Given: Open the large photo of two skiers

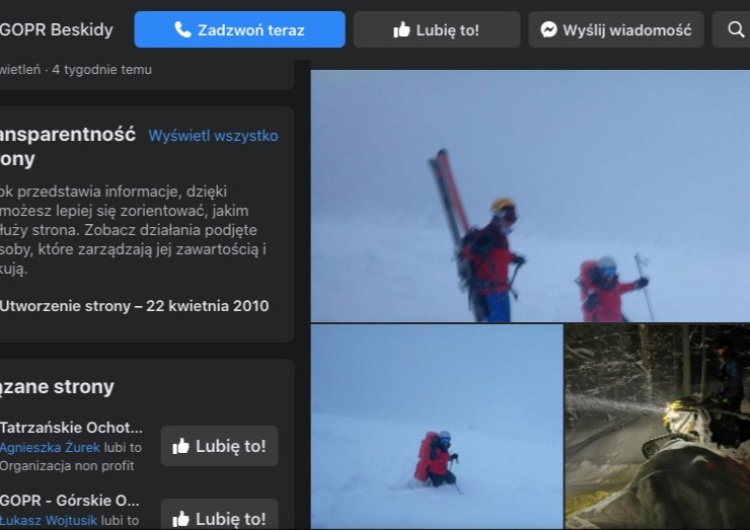Looking at the screenshot, I should pyautogui.click(x=530, y=195).
